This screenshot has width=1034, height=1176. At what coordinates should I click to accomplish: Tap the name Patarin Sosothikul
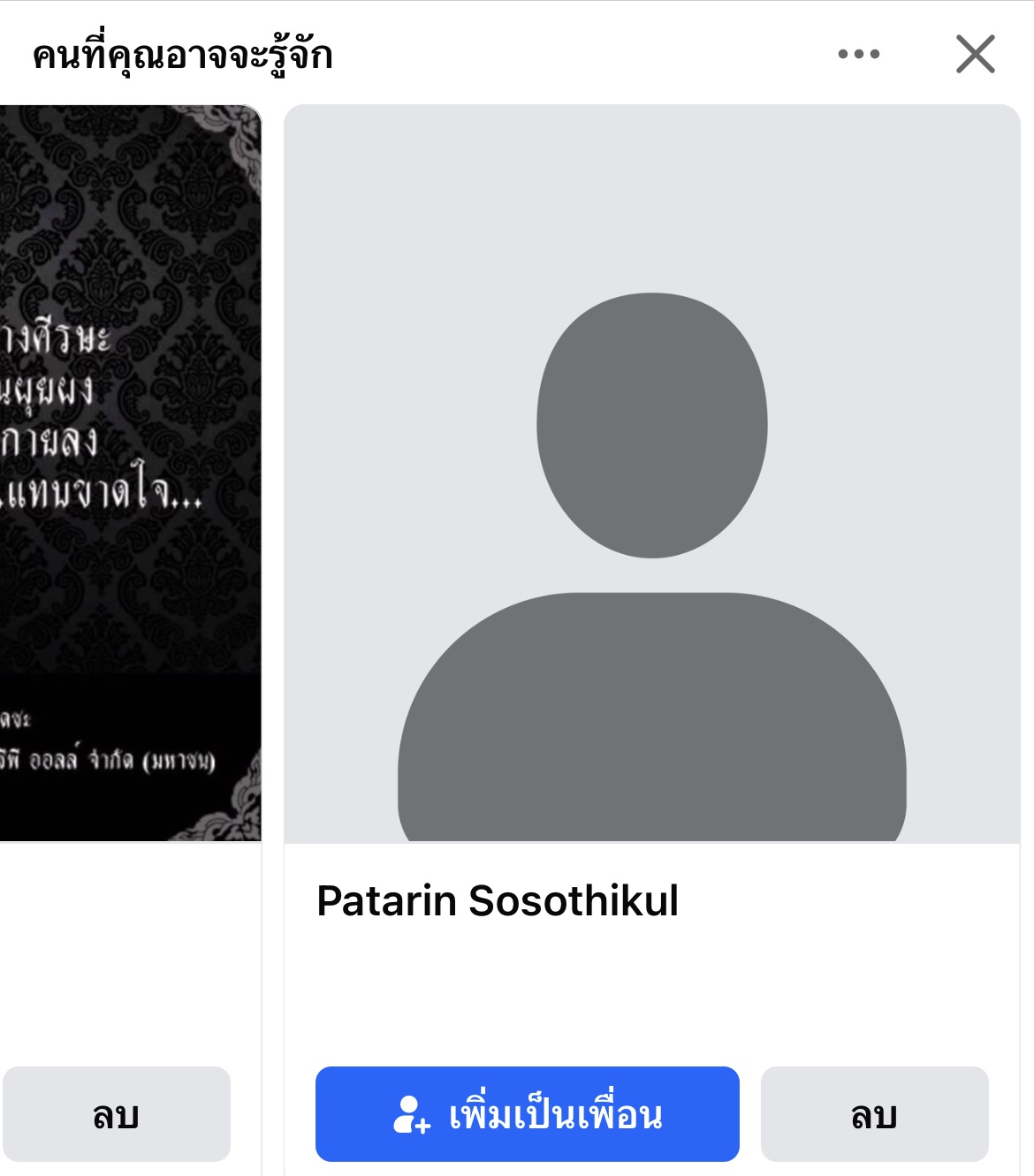coord(498,901)
